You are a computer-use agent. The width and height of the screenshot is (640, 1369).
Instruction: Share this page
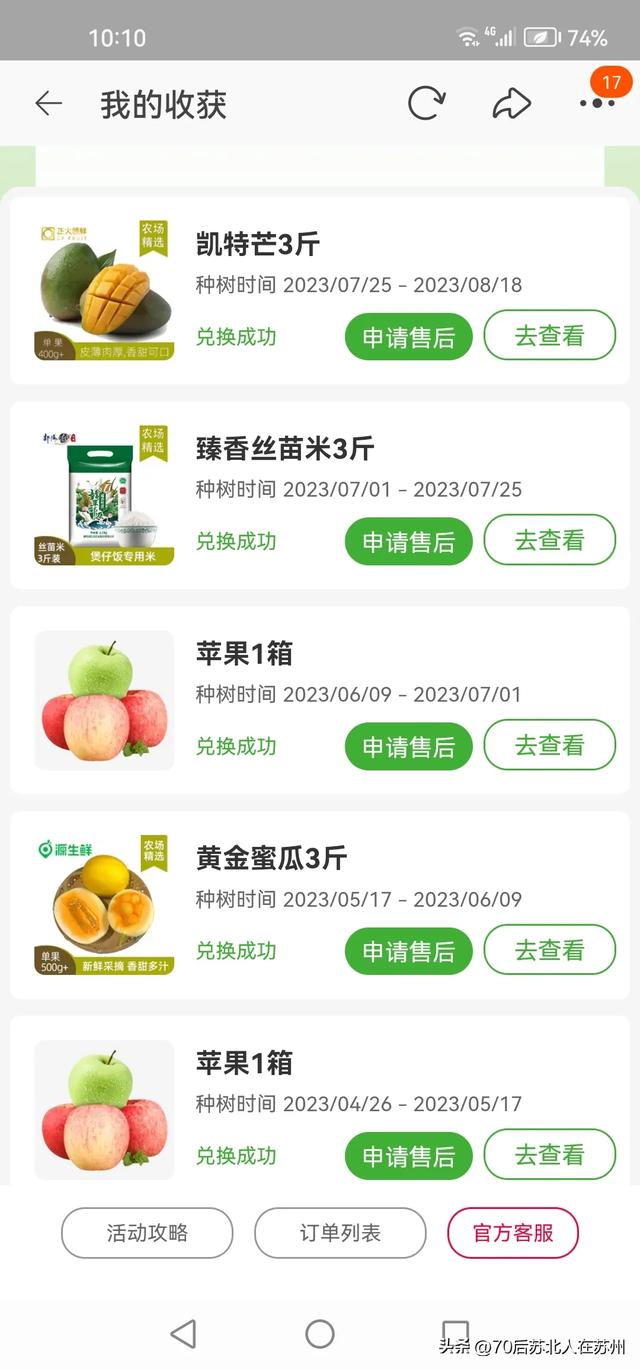[511, 104]
